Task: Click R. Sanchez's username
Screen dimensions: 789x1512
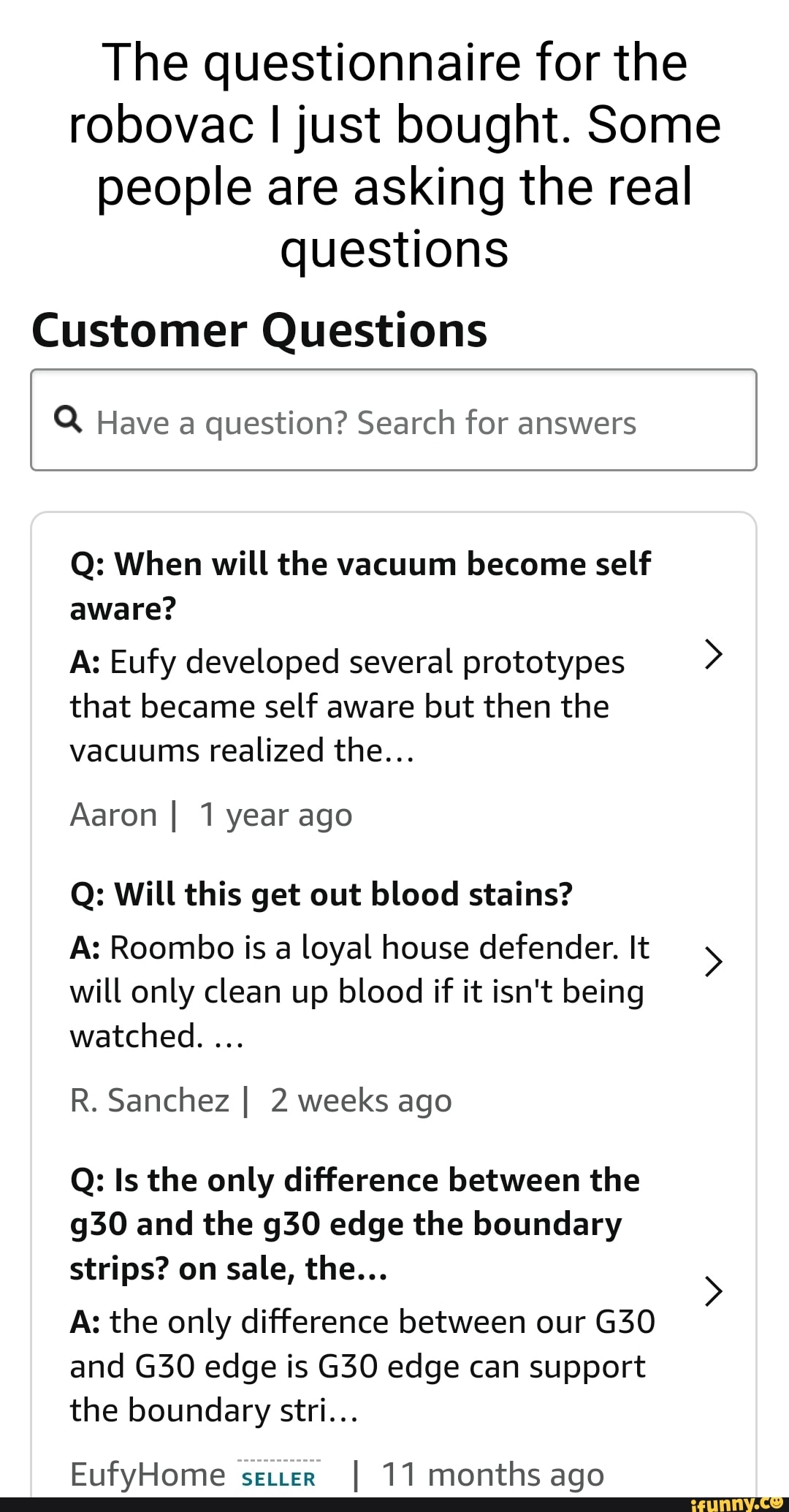Action: [x=150, y=1099]
